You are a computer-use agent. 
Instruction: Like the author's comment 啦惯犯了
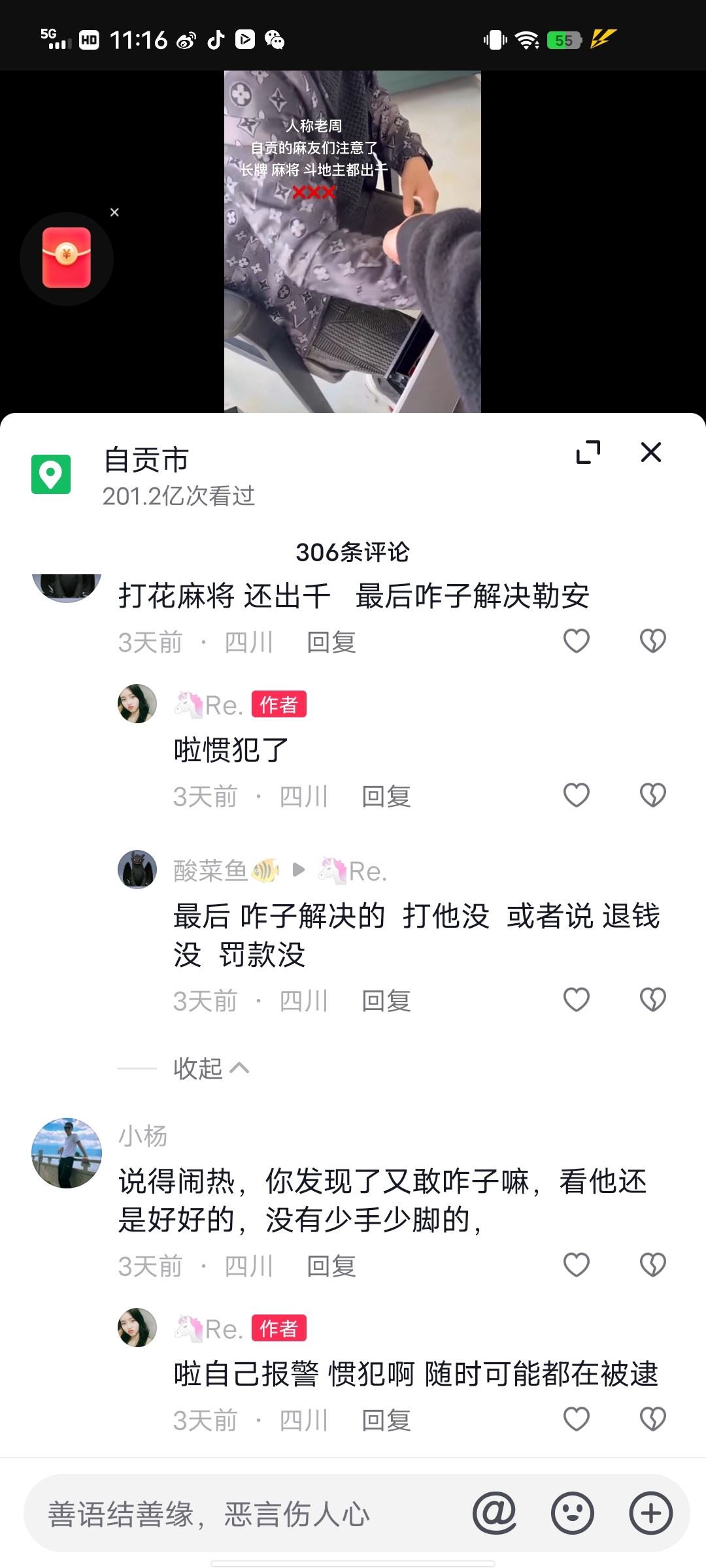[577, 795]
